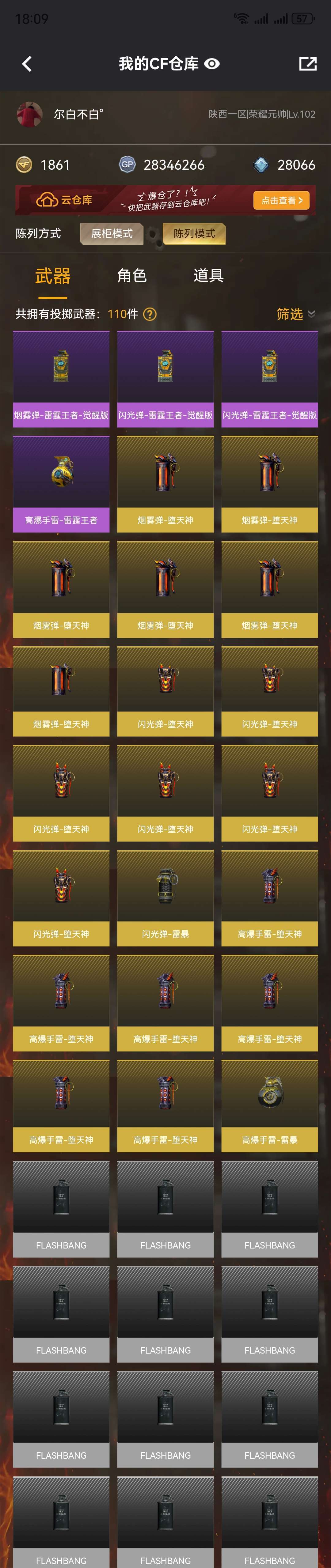Viewport: 331px width, 1568px height.
Task: Open 烟雾弹-雷霆王者-觉醒版 item
Action: (61, 379)
